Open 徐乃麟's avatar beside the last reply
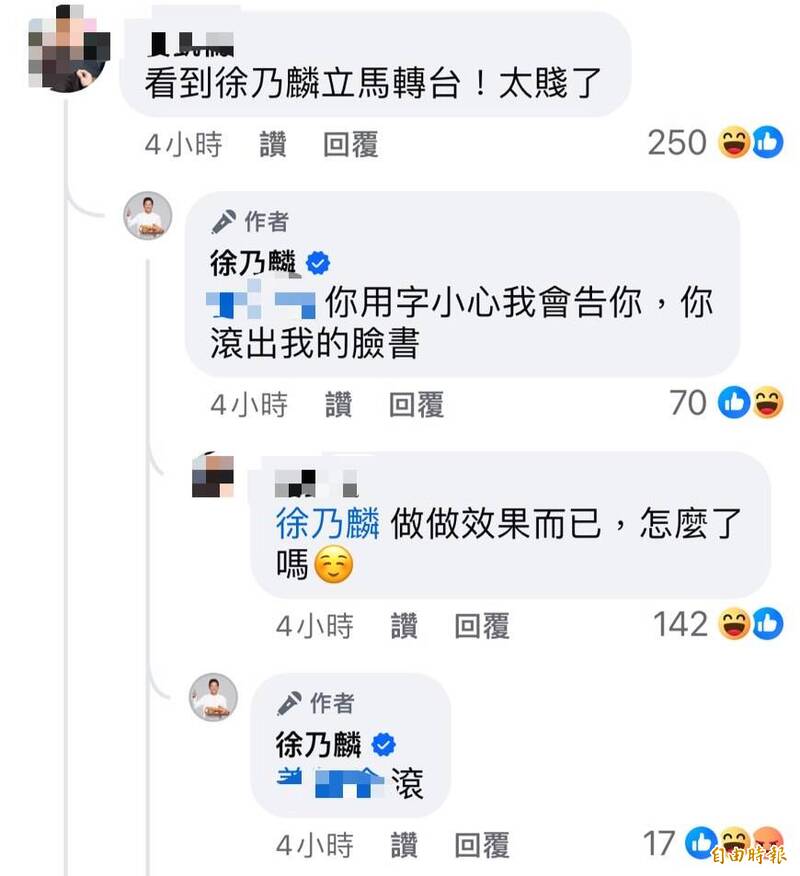This screenshot has height=876, width=800. tap(214, 698)
